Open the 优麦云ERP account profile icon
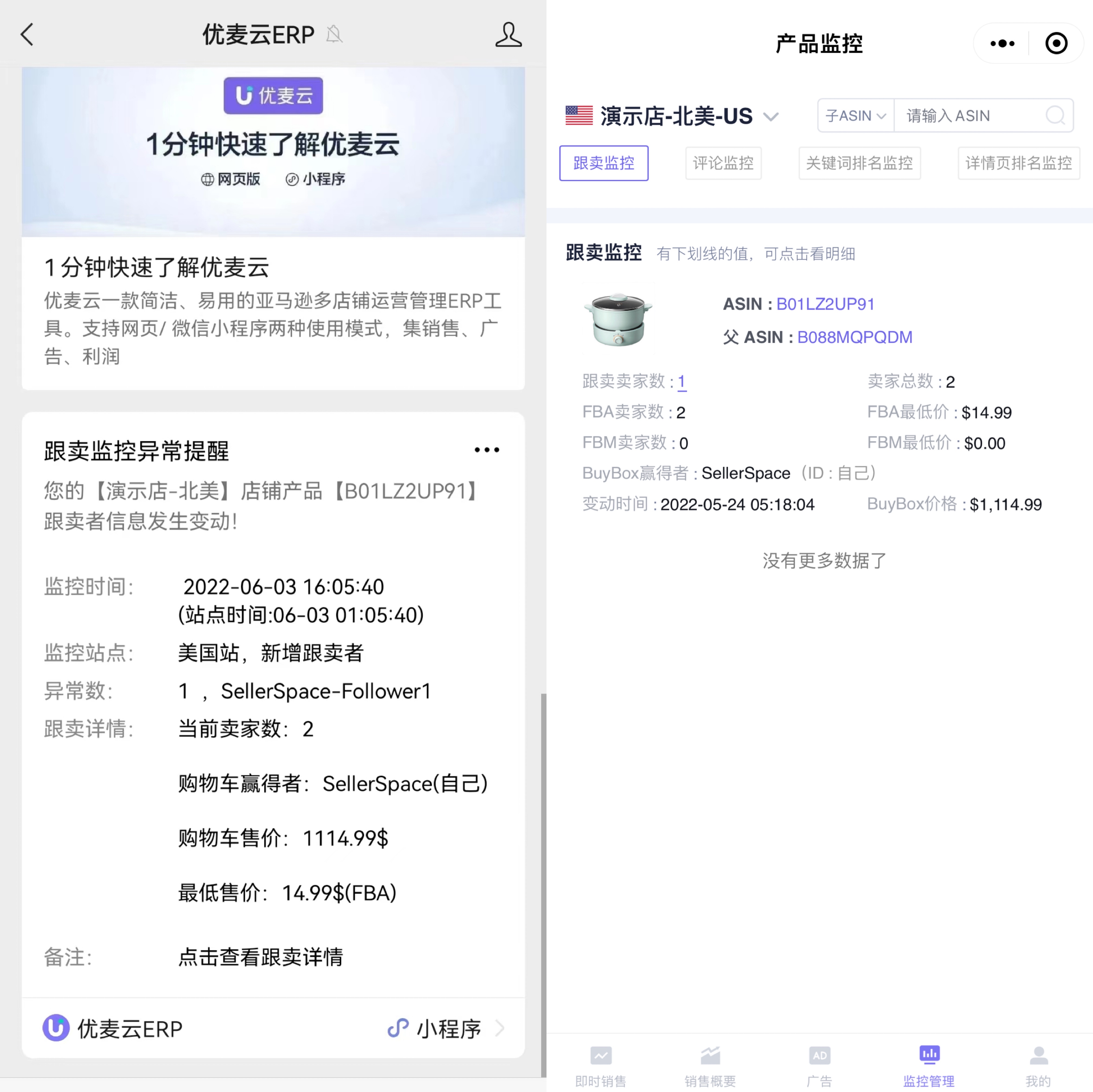This screenshot has height=1092, width=1093. point(507,34)
